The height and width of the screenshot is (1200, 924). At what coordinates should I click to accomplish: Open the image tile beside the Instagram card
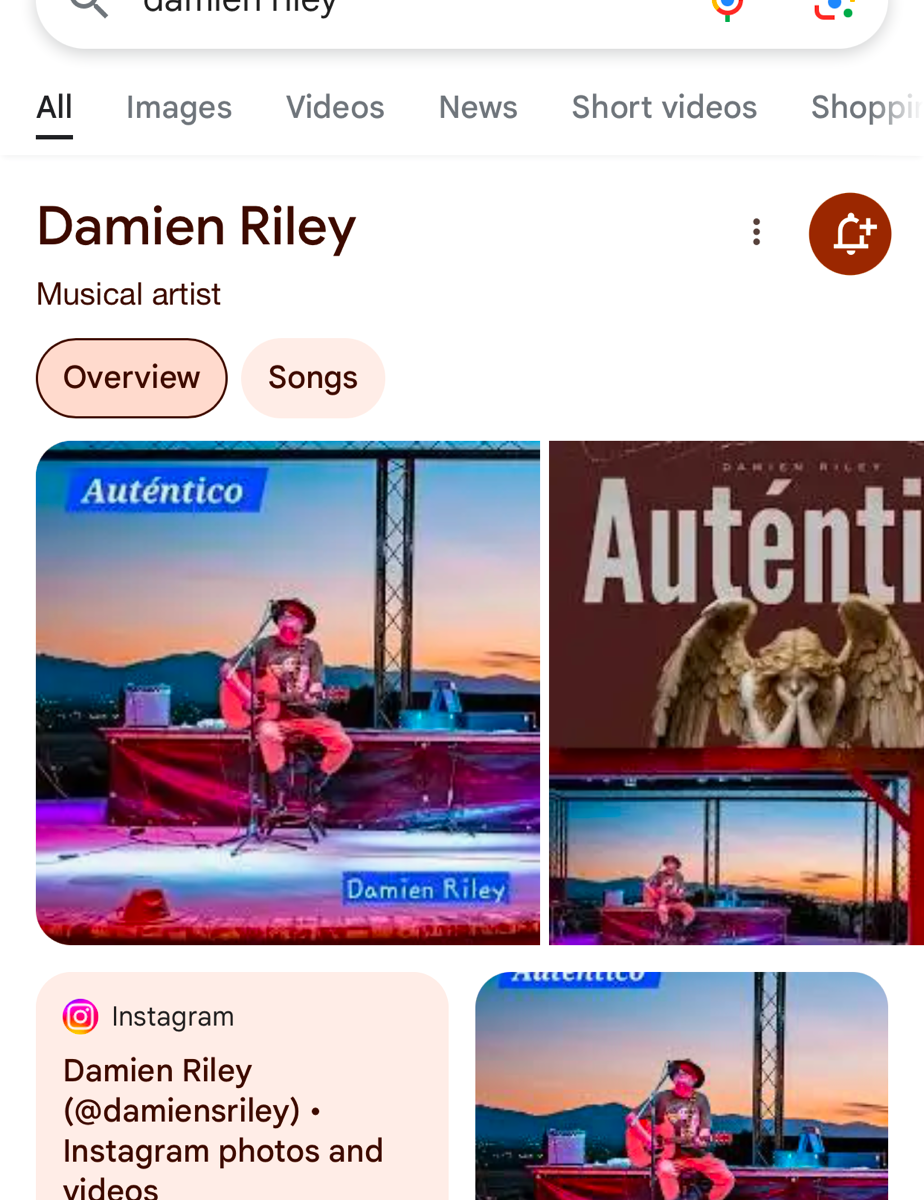click(681, 1090)
